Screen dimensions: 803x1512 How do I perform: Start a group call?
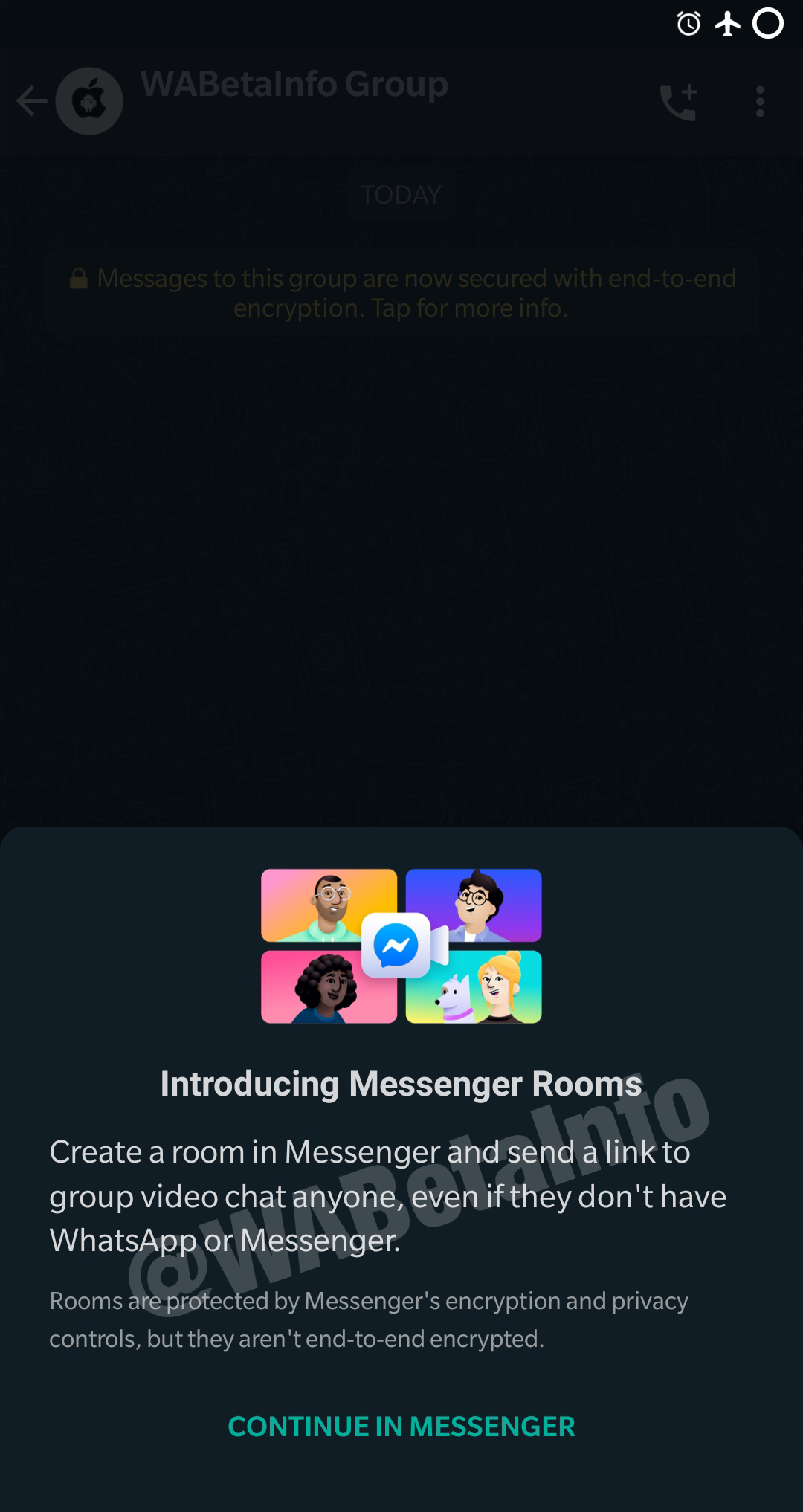pyautogui.click(x=677, y=102)
